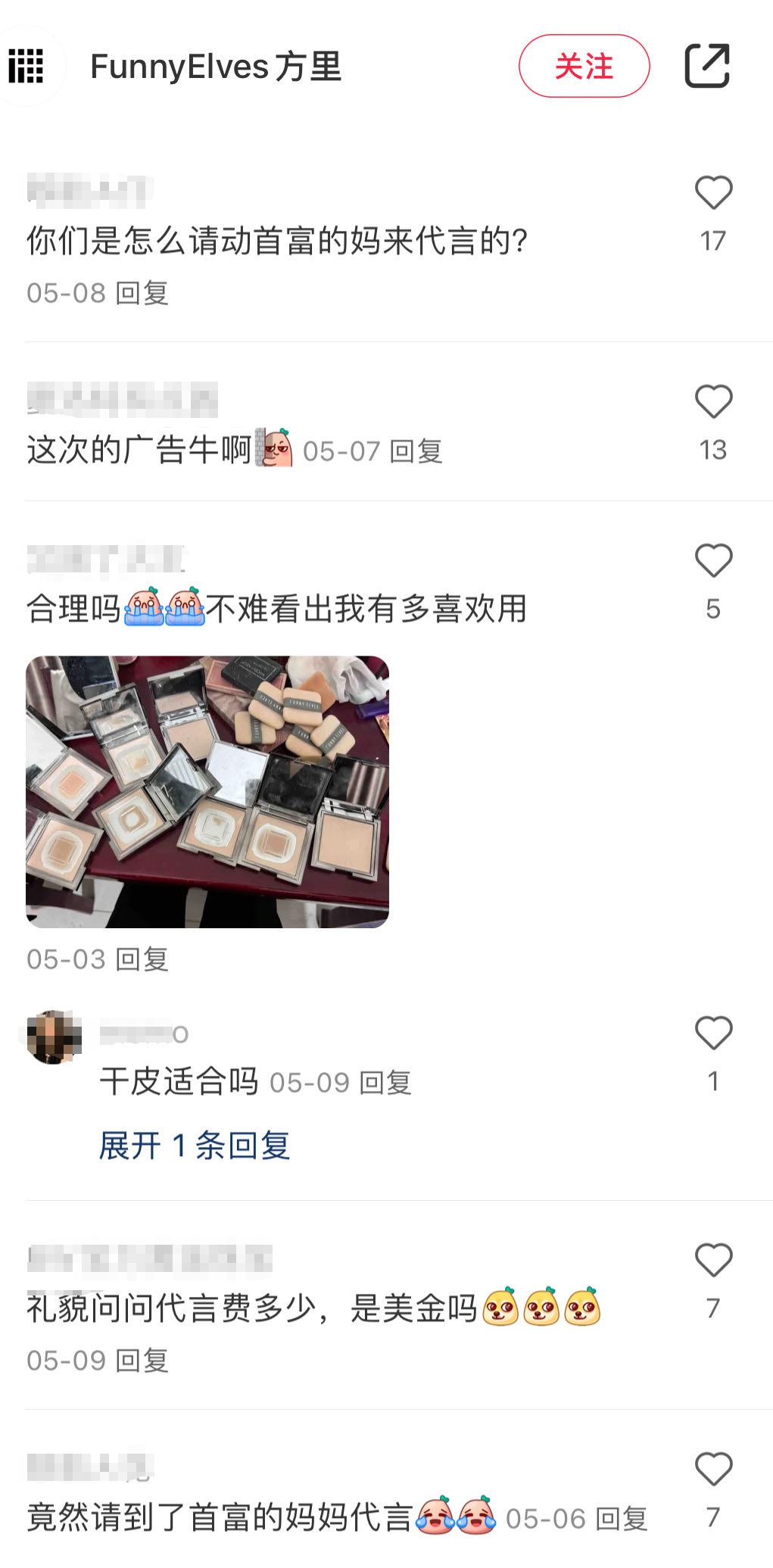
Task: Like the comment 合理吗不难看出我有多喜欢用
Action: tap(713, 561)
